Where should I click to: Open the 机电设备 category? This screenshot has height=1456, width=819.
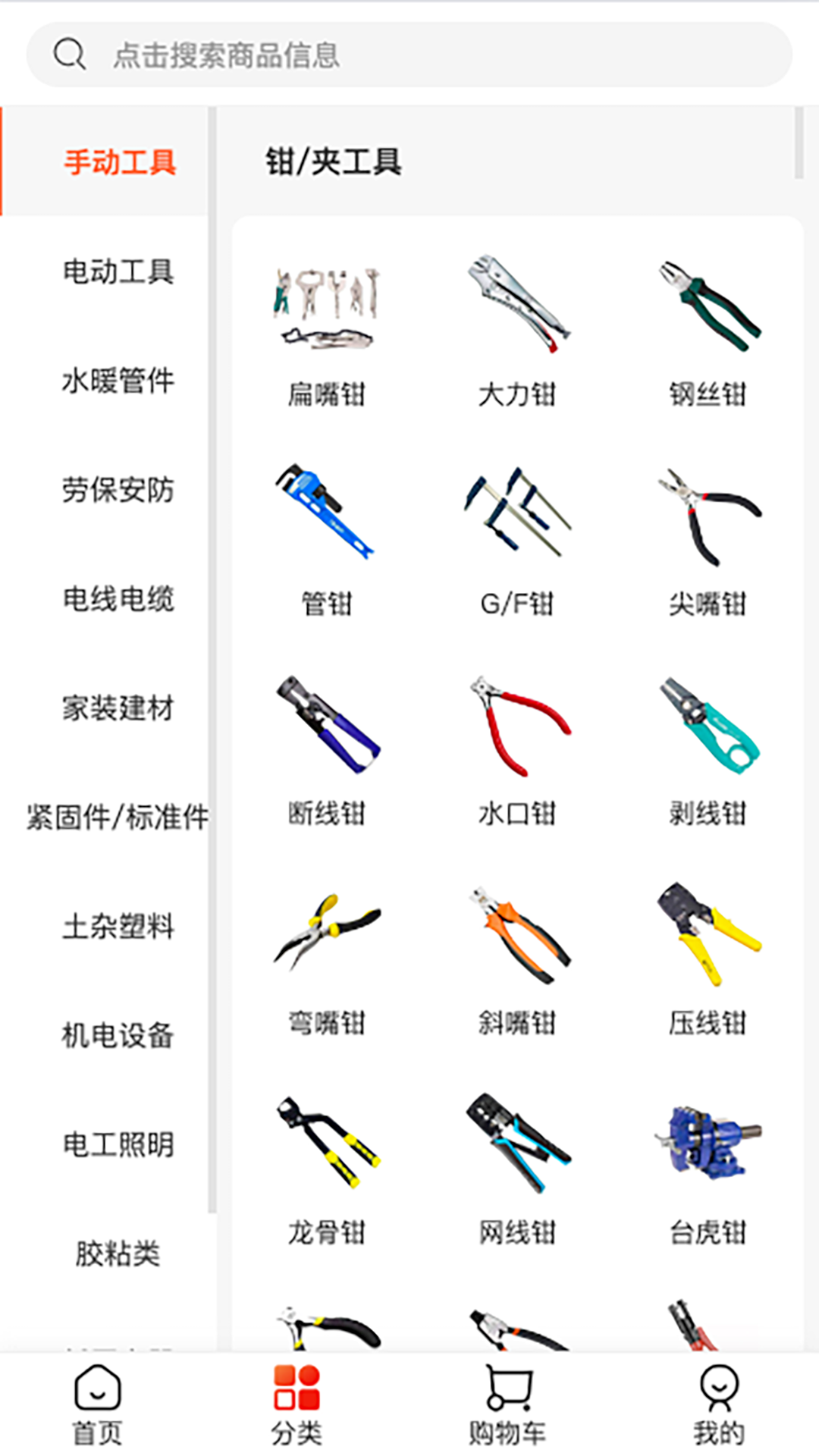pyautogui.click(x=118, y=1035)
